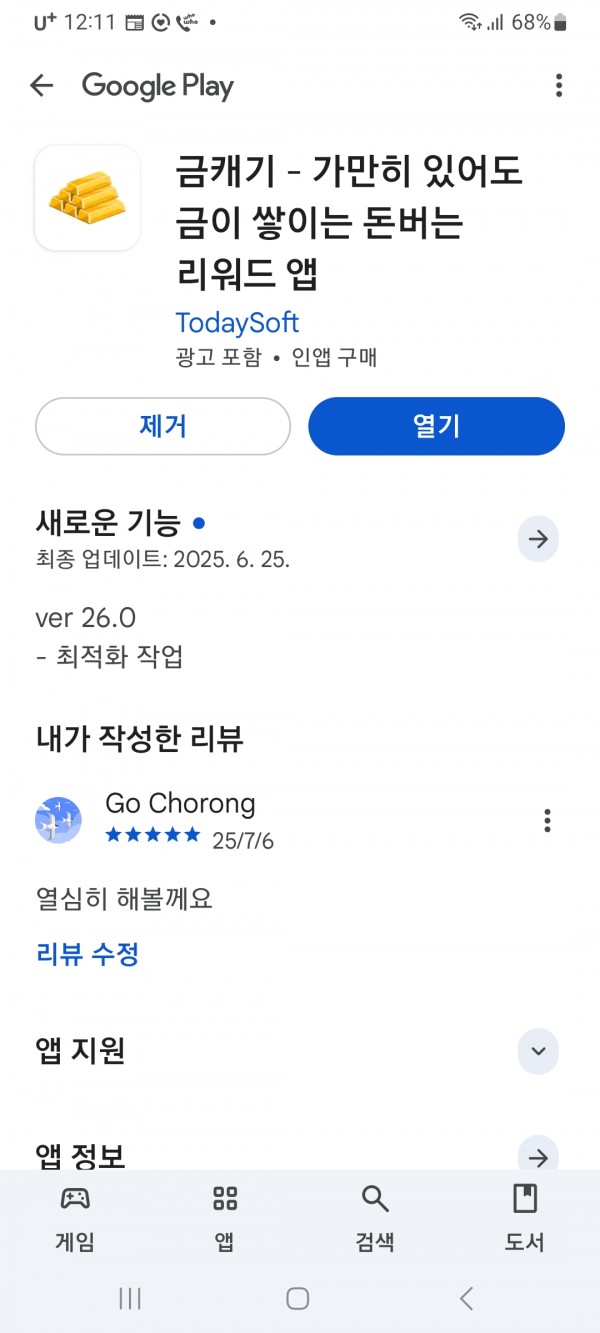Viewport: 600px width, 1333px height.
Task: Switch to the 앱 tab
Action: click(225, 1219)
